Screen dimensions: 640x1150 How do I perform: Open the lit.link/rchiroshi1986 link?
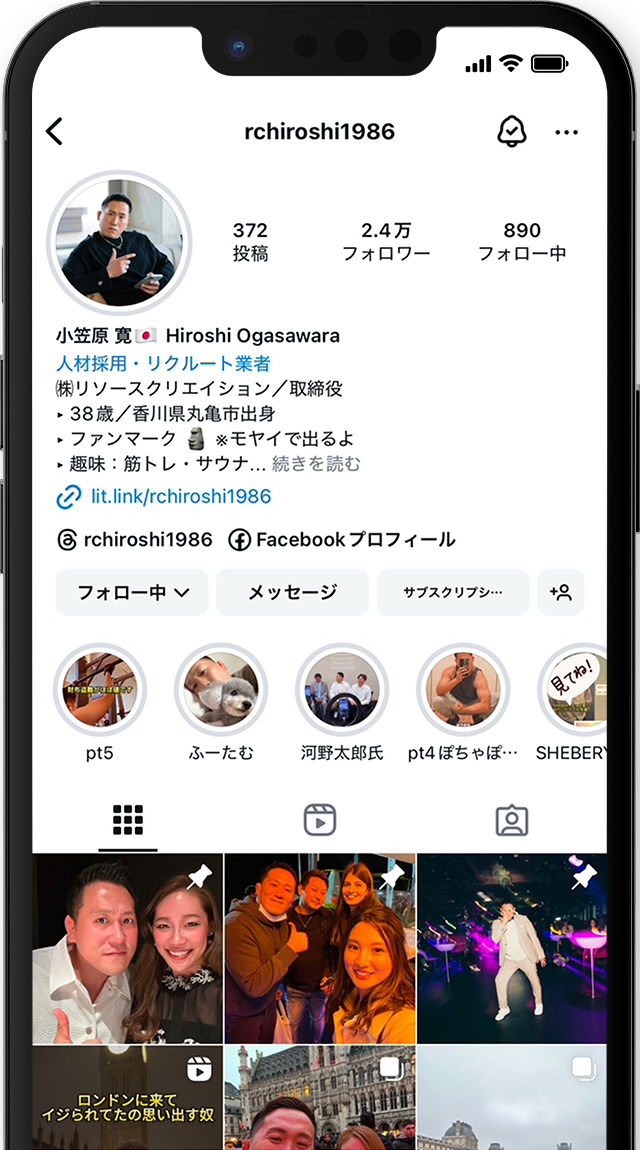pyautogui.click(x=180, y=496)
